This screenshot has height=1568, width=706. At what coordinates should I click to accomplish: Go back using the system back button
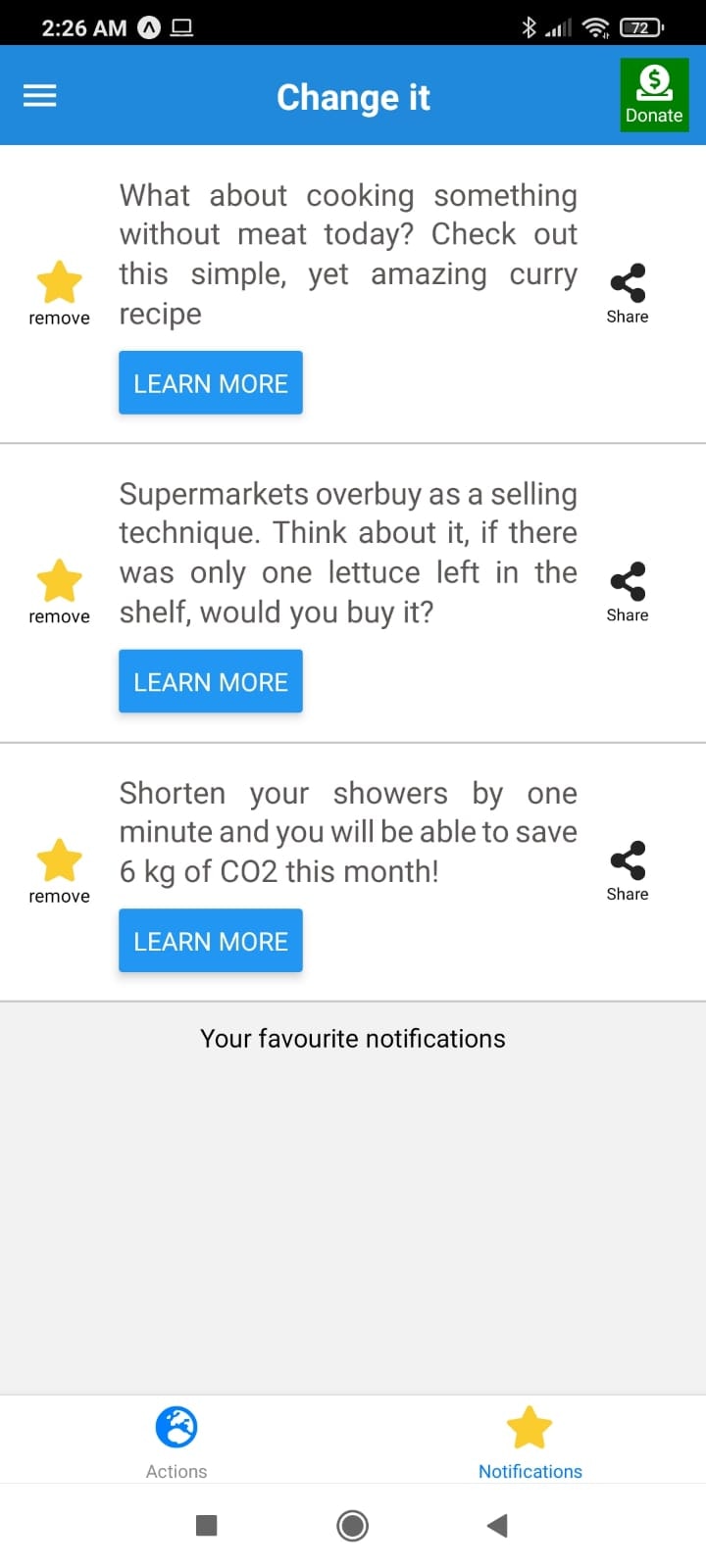498,1525
